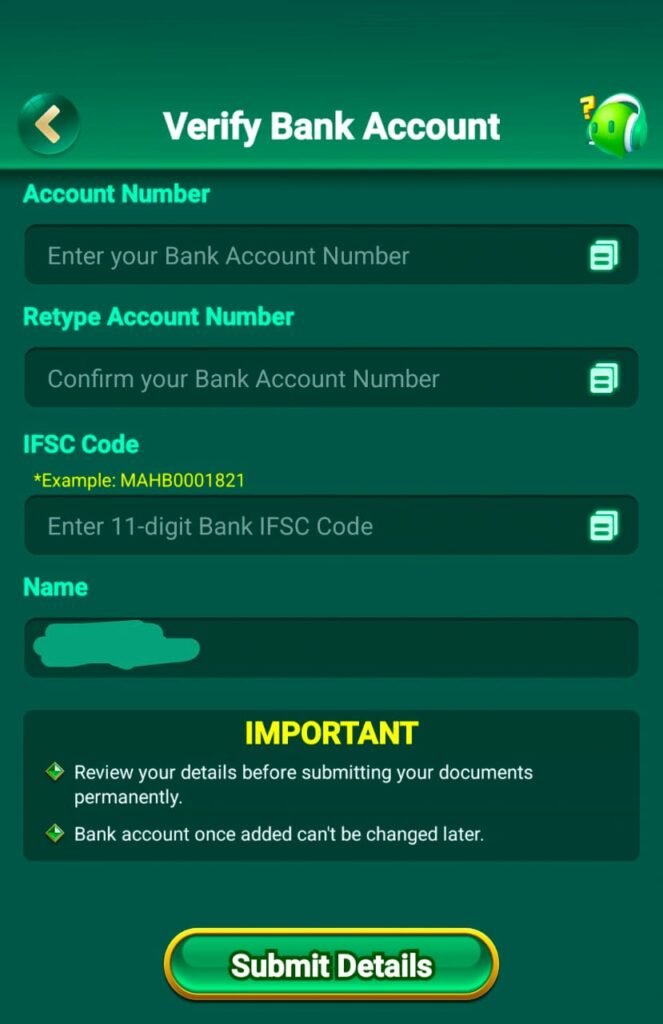Paste into the Account Number field
Screen dimensions: 663x1024
[x=603, y=256]
